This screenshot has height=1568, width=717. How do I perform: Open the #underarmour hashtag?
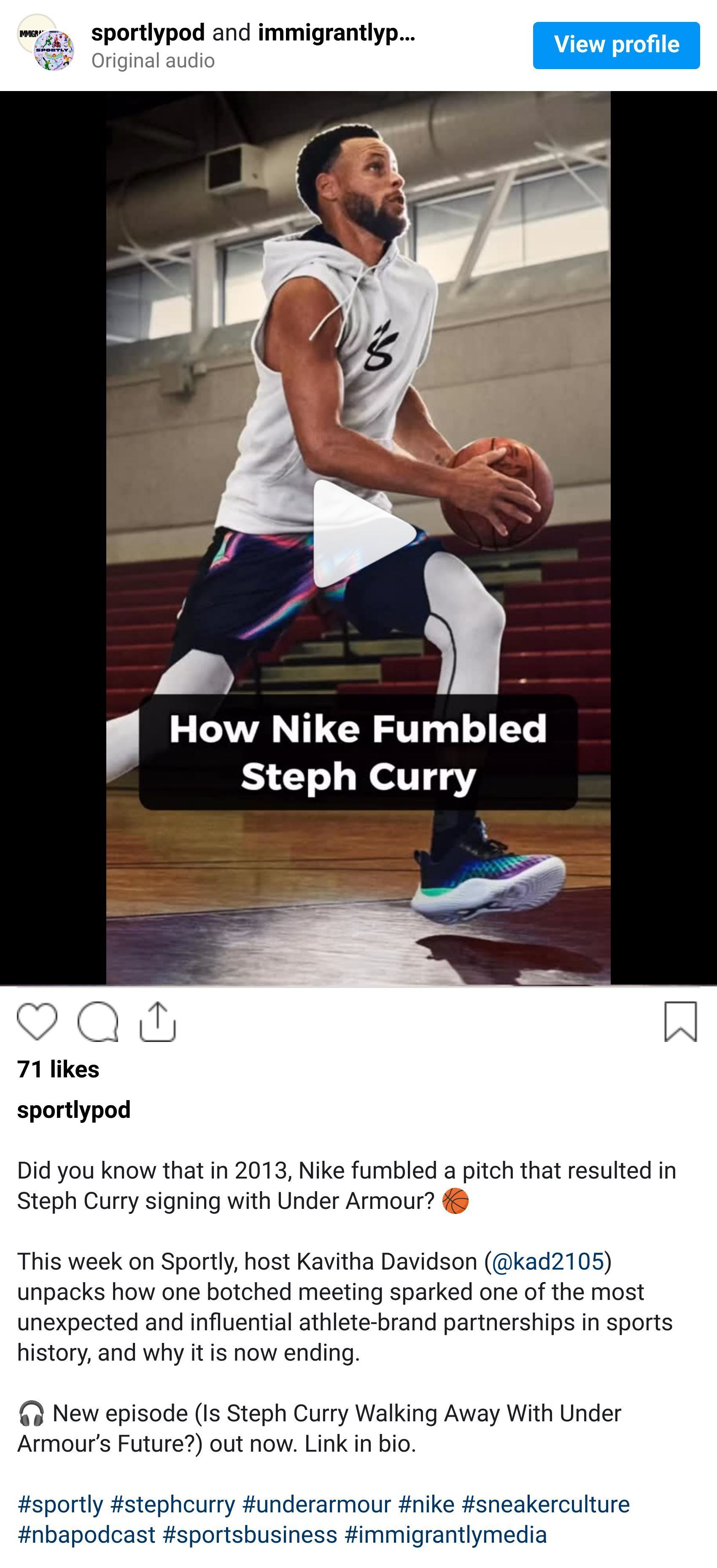pyautogui.click(x=316, y=1504)
